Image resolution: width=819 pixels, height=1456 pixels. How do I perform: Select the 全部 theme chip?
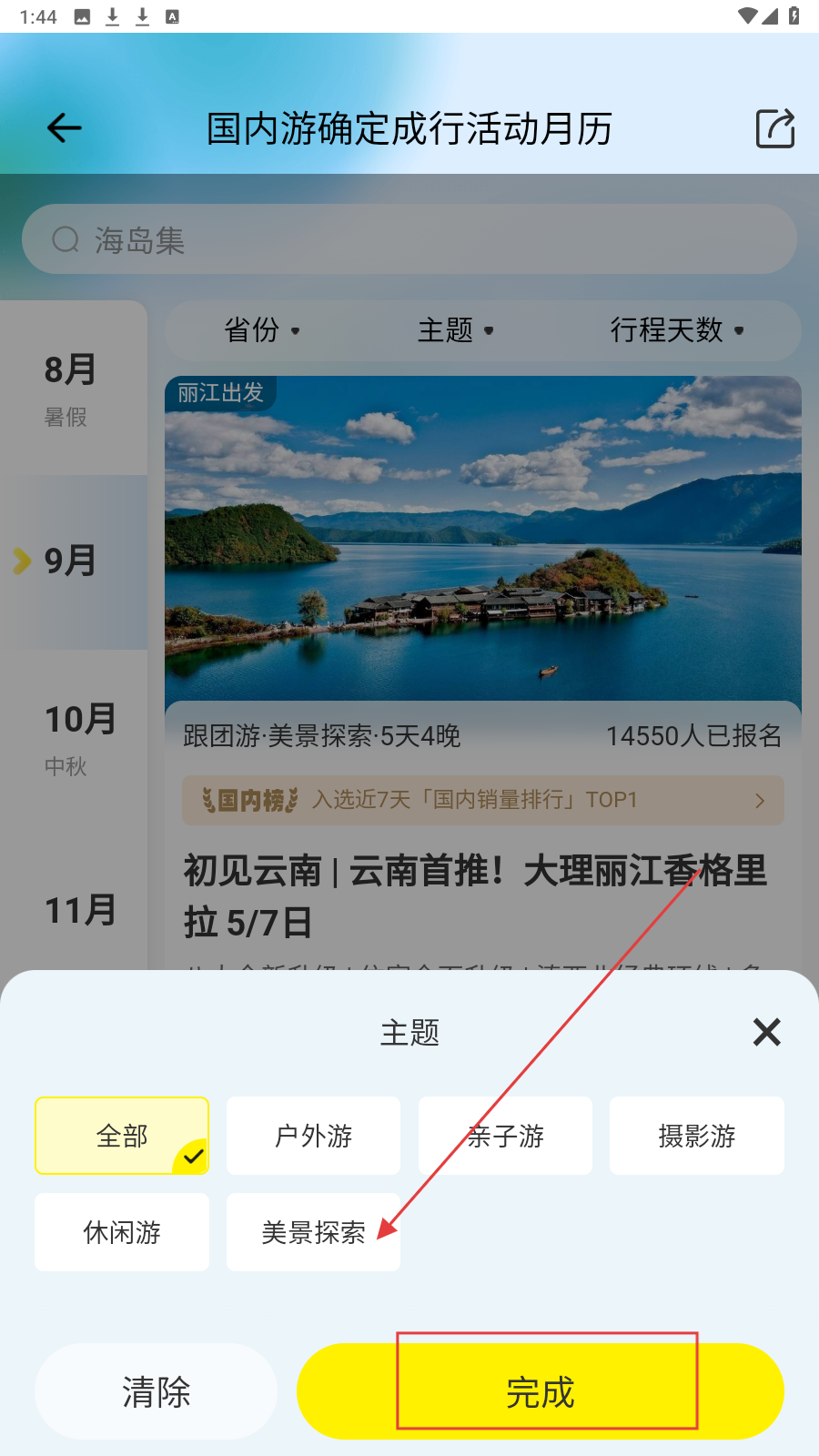tap(122, 1136)
